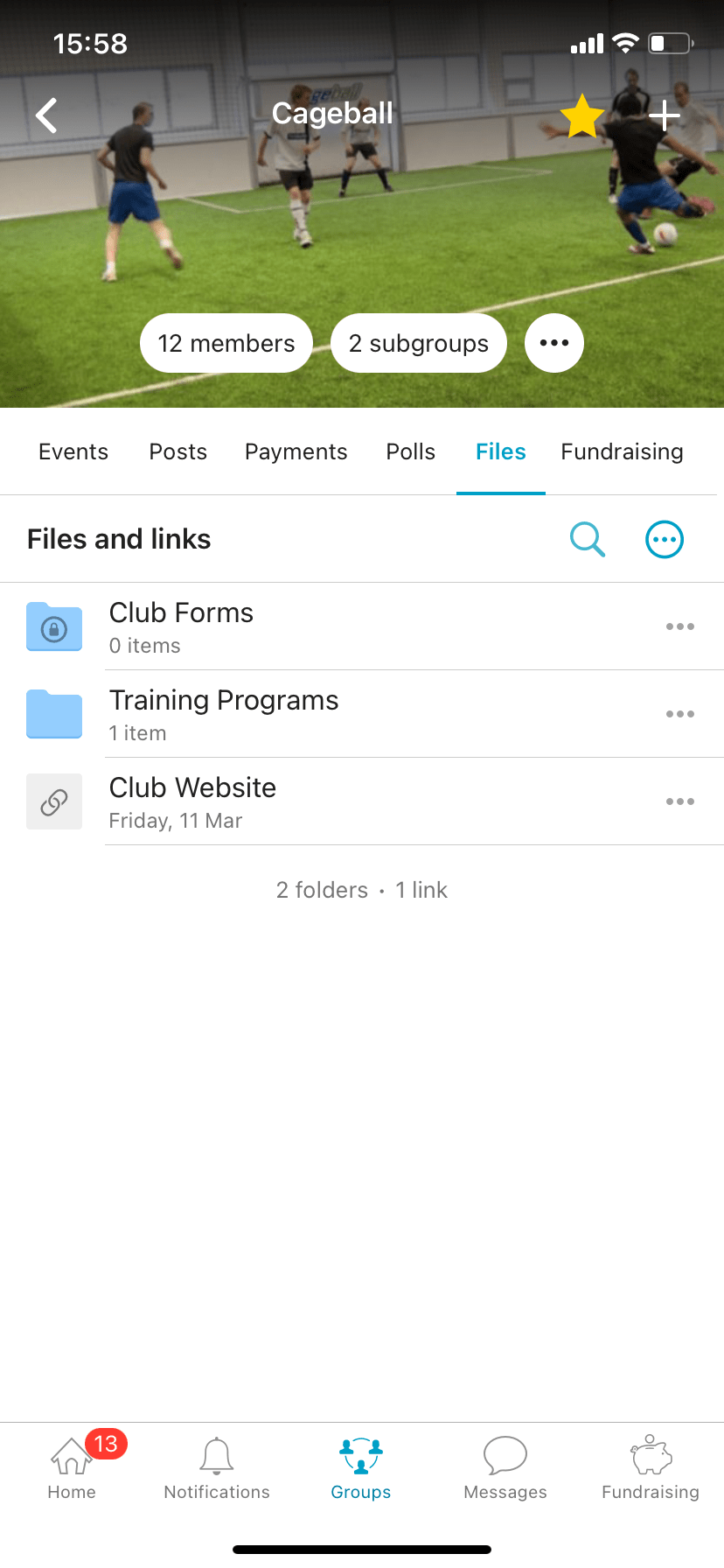Tap the plus icon to add content

(x=665, y=115)
